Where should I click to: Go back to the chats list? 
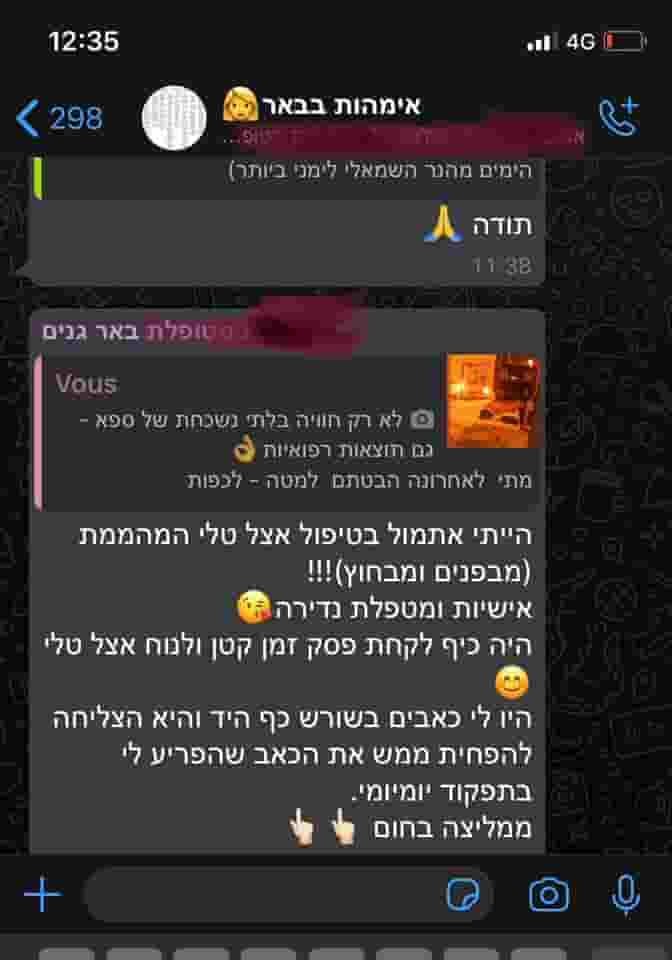tap(59, 118)
